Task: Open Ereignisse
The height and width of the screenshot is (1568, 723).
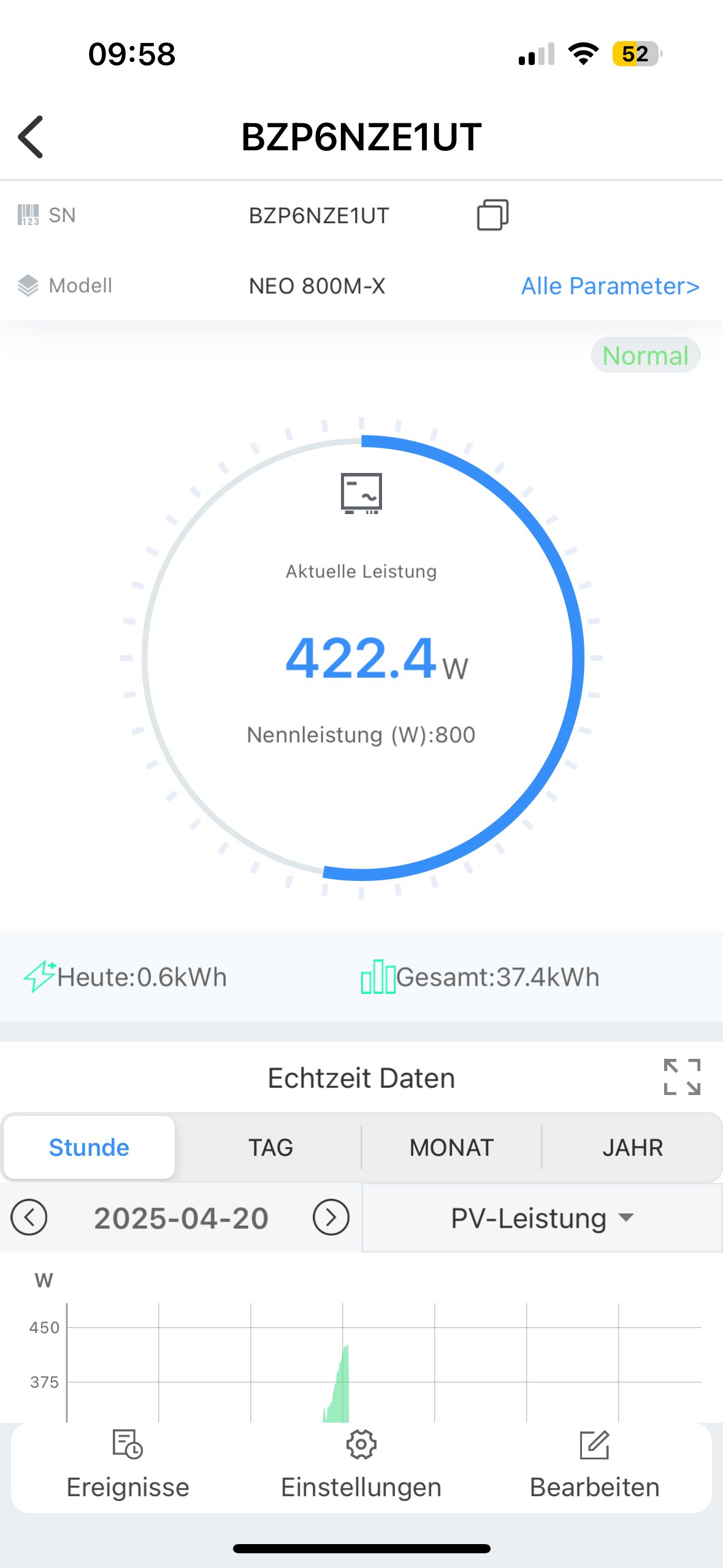Action: [x=128, y=1465]
